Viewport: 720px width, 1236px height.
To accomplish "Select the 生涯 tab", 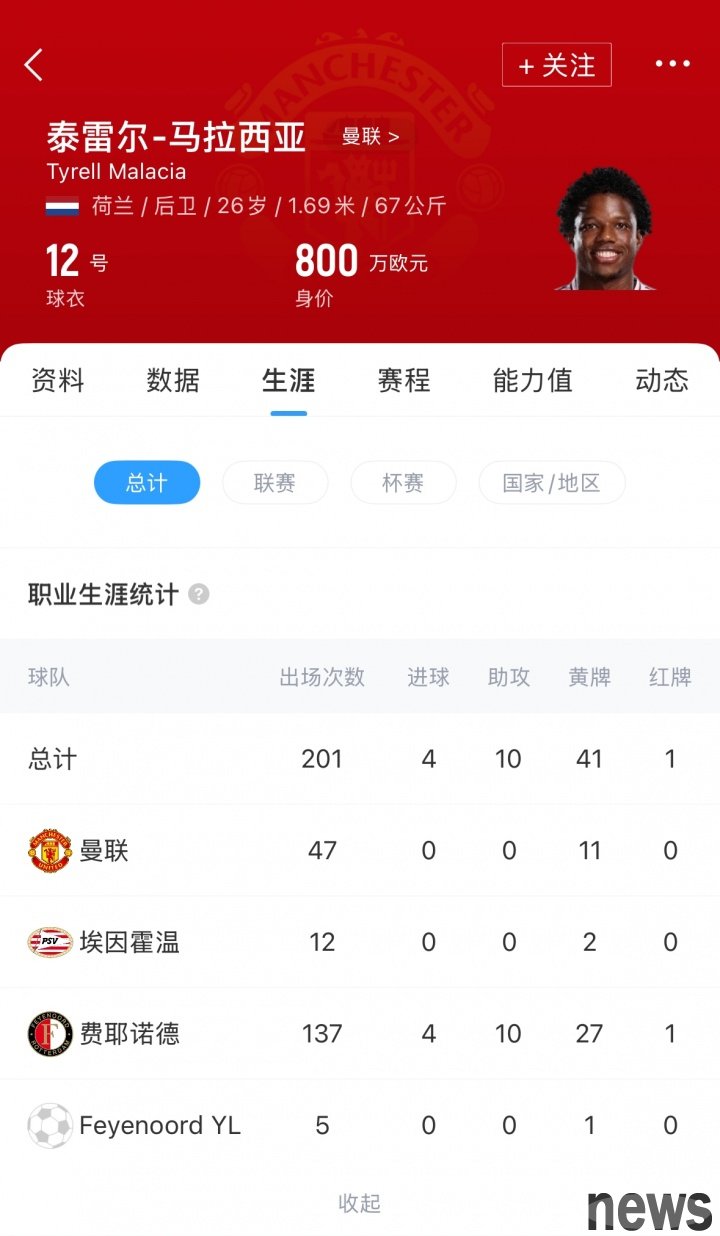I will [289, 381].
